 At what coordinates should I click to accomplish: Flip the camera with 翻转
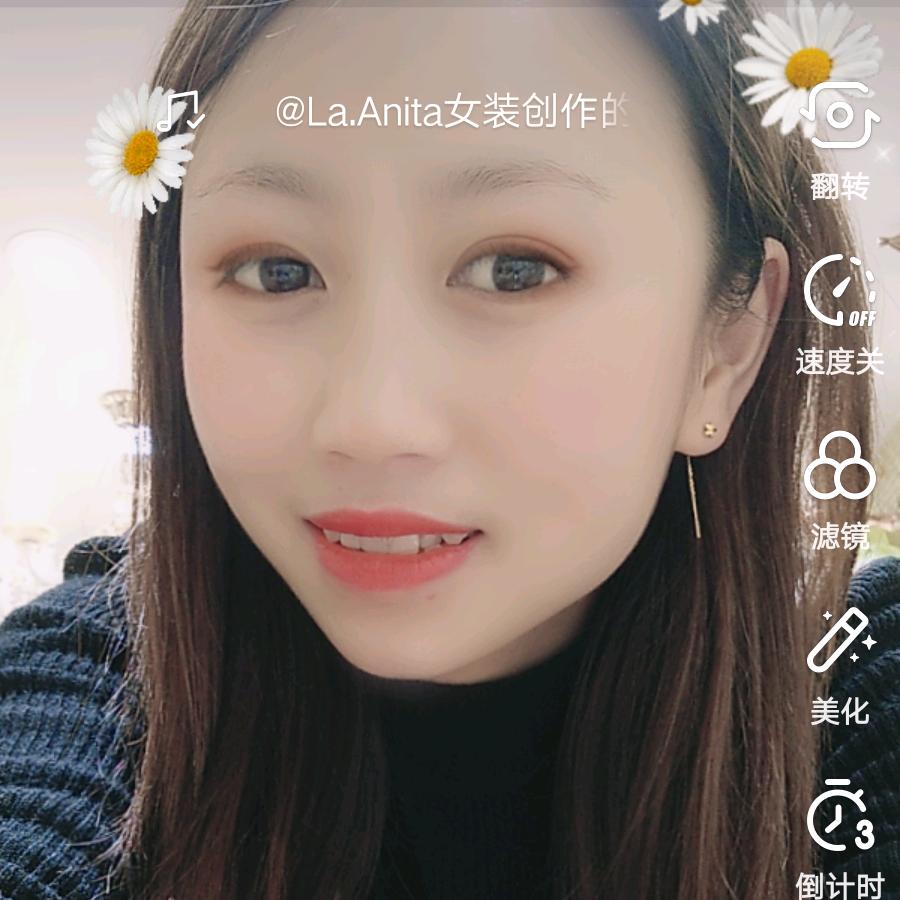[840, 139]
